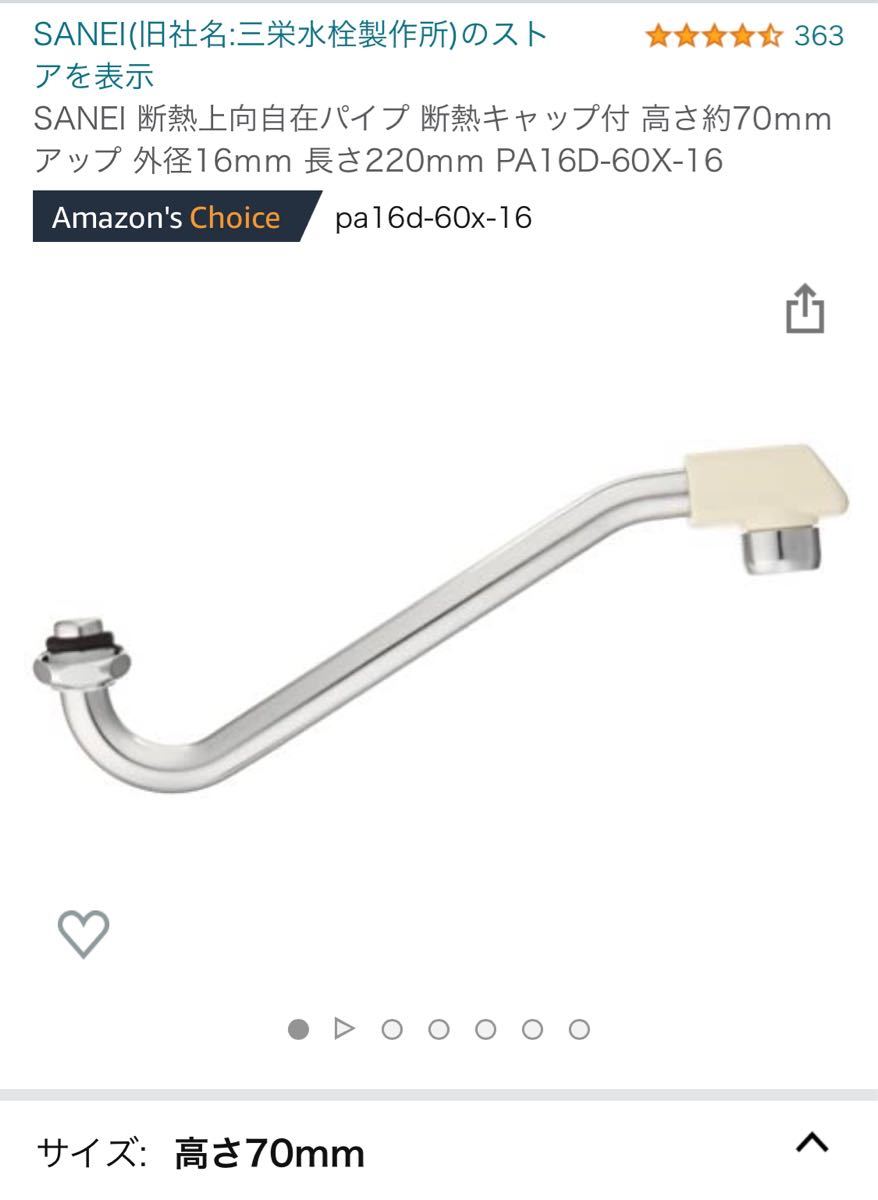Play the product video indicator
This screenshot has width=878, height=1200.
click(345, 1028)
